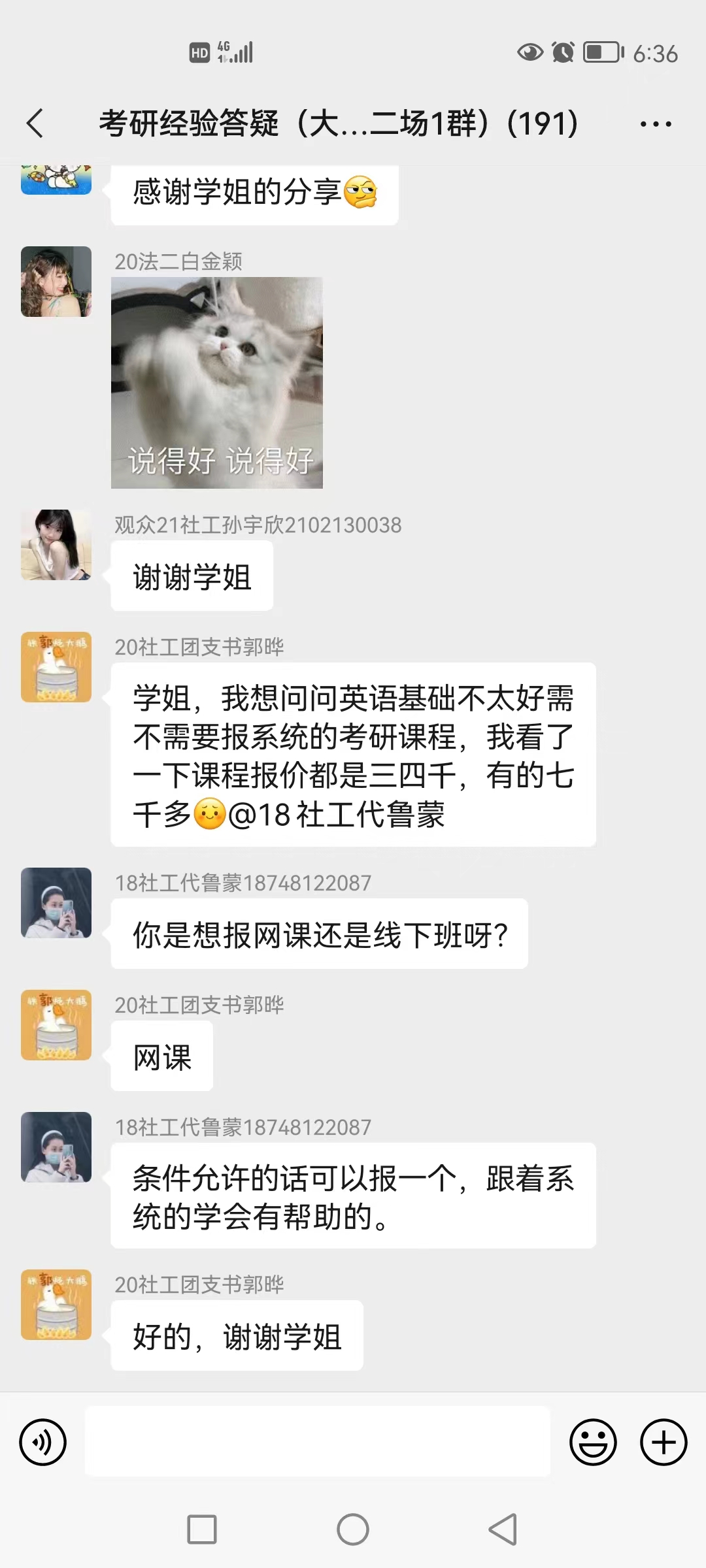
Task: View the 说得好 cat sticker
Action: pyautogui.click(x=217, y=383)
